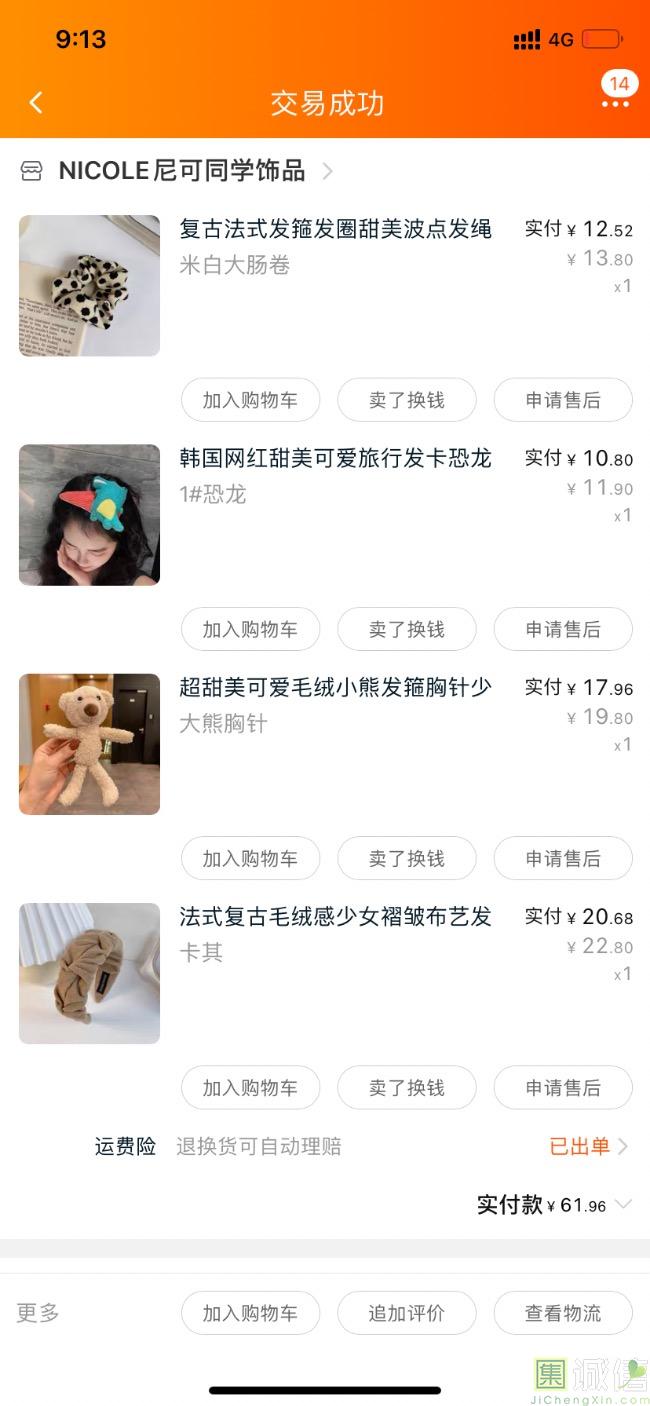
Task: Check shipping with 查看物流
Action: coord(563,1313)
